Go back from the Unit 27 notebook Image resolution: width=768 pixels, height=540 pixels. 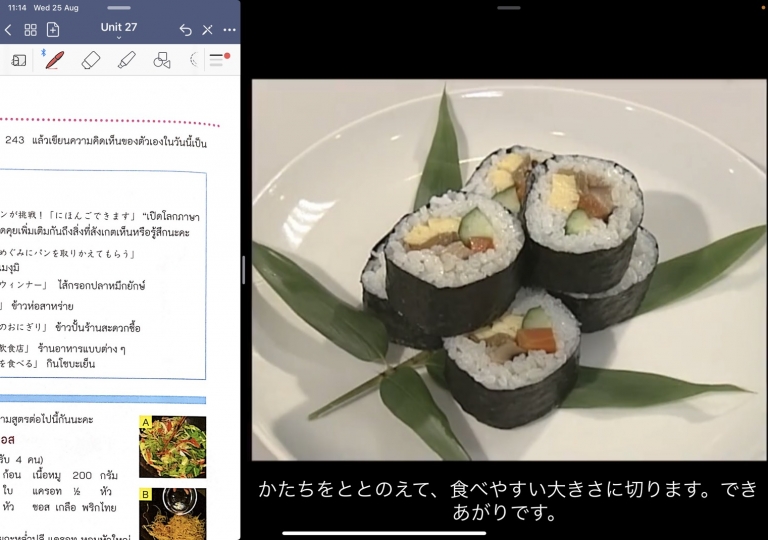8,30
